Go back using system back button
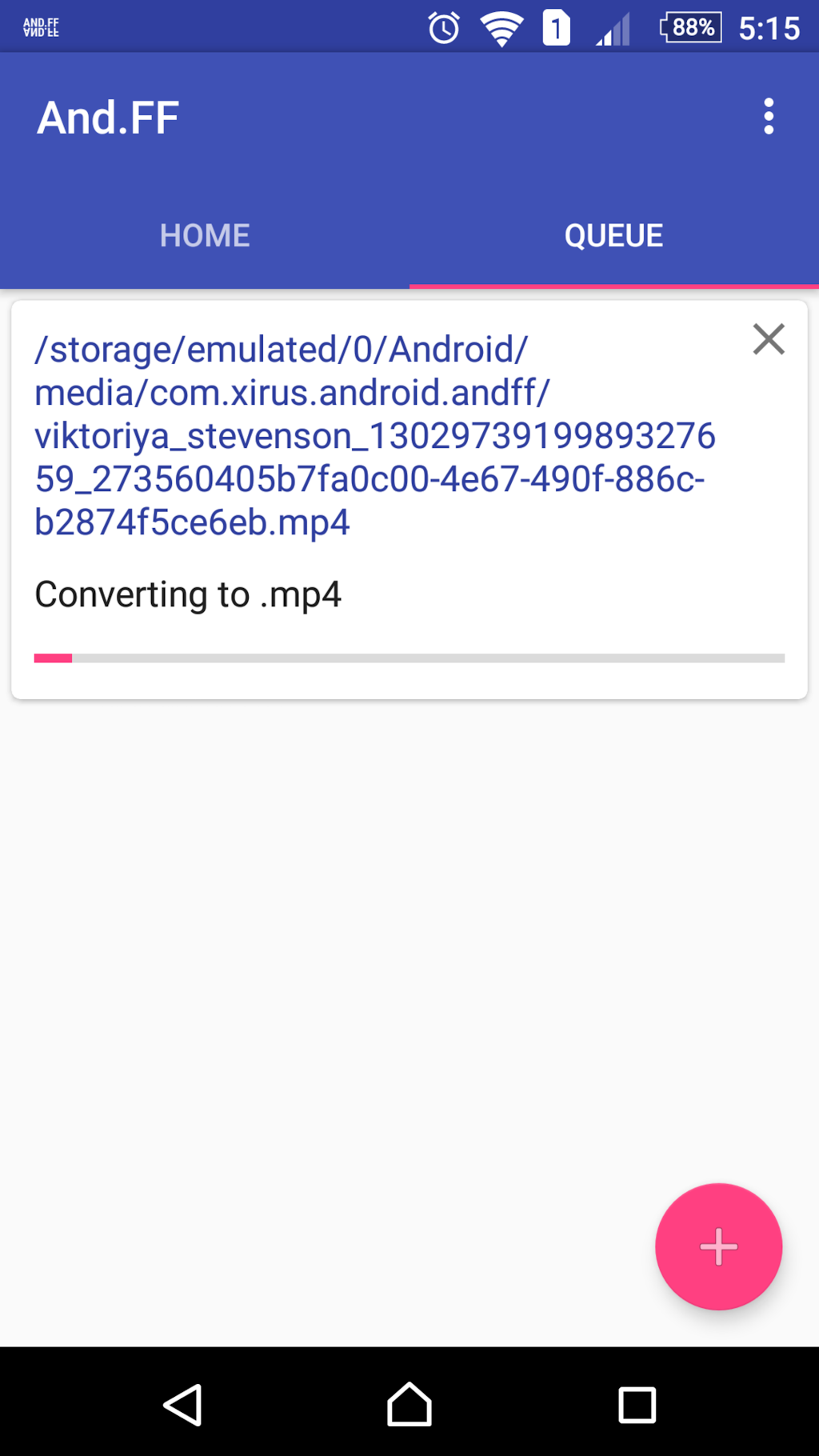 182,1405
